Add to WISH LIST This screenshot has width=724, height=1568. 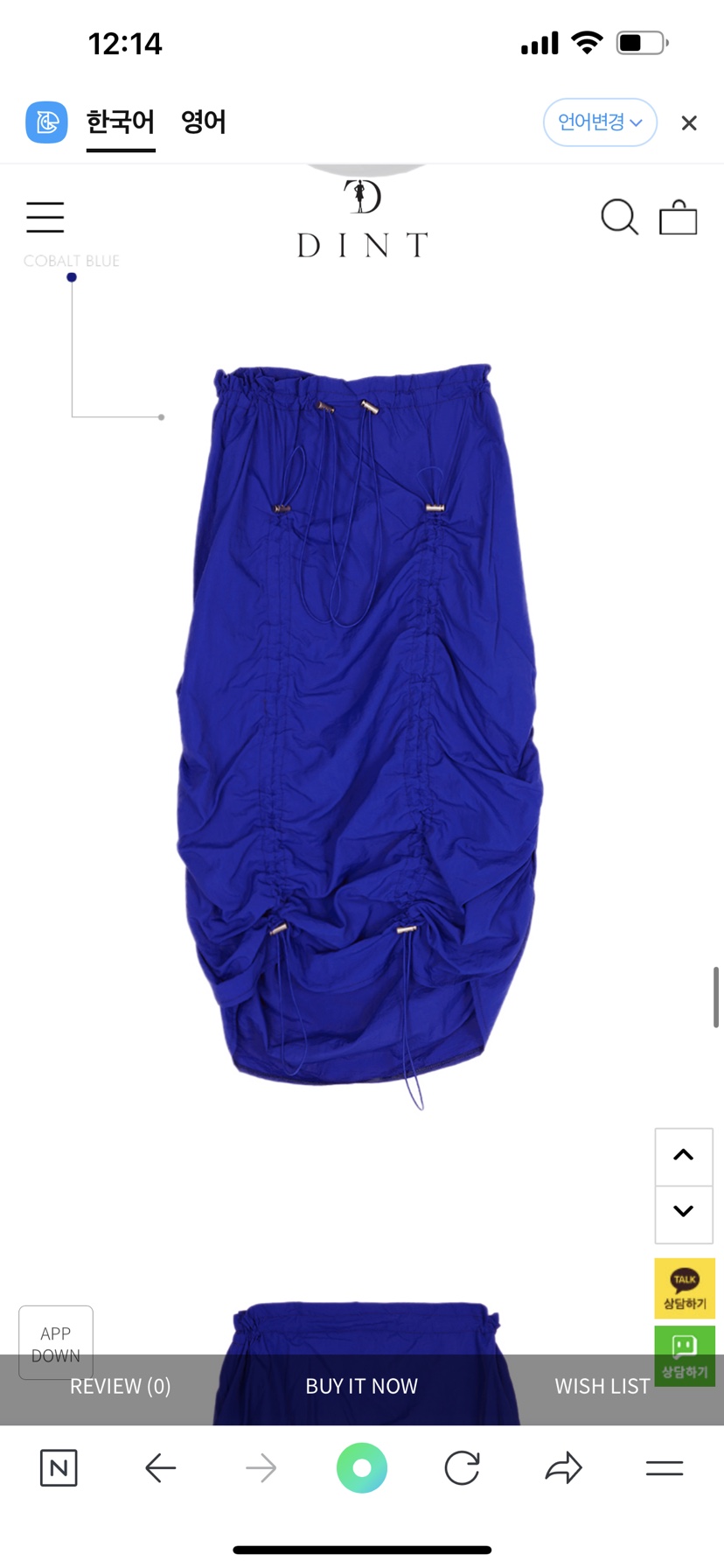coord(602,1387)
